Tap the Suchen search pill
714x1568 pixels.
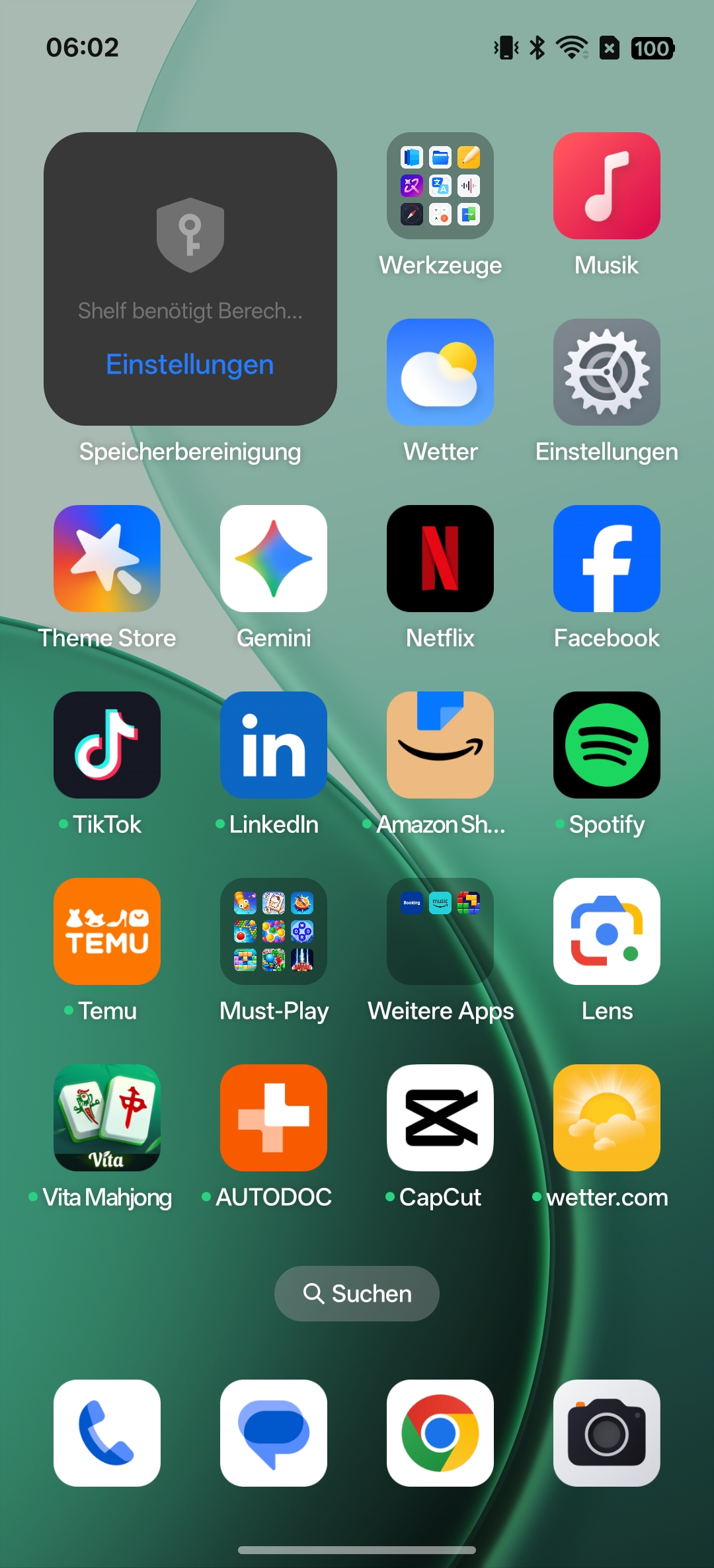click(x=357, y=1294)
